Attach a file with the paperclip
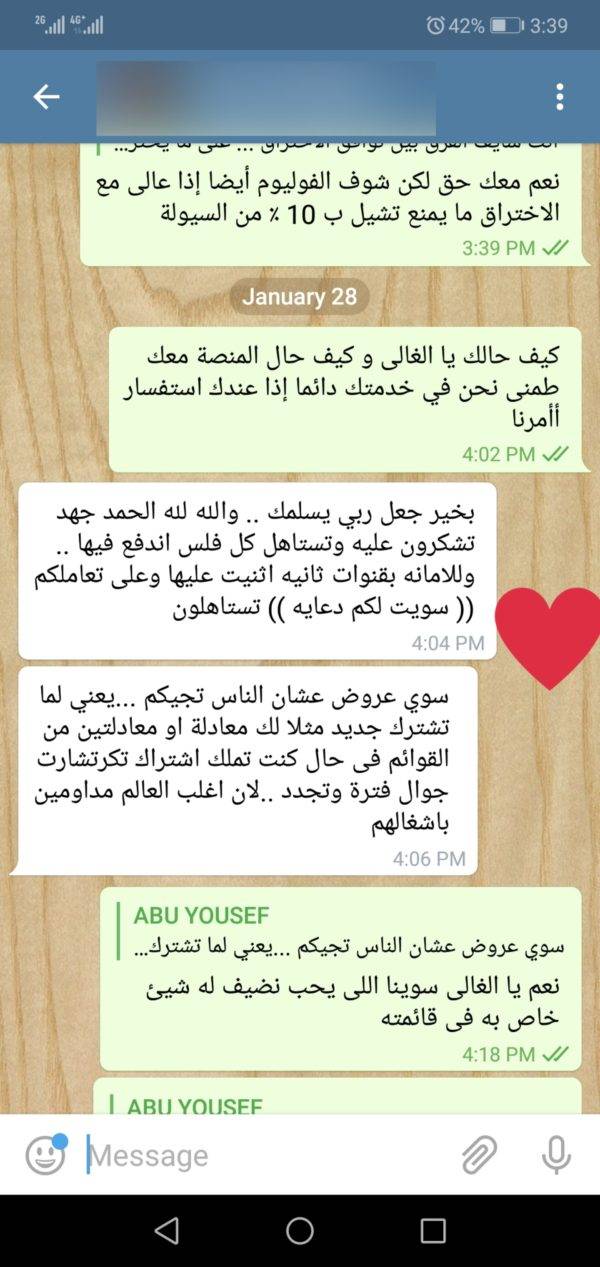The height and width of the screenshot is (1267, 600). (x=480, y=1156)
